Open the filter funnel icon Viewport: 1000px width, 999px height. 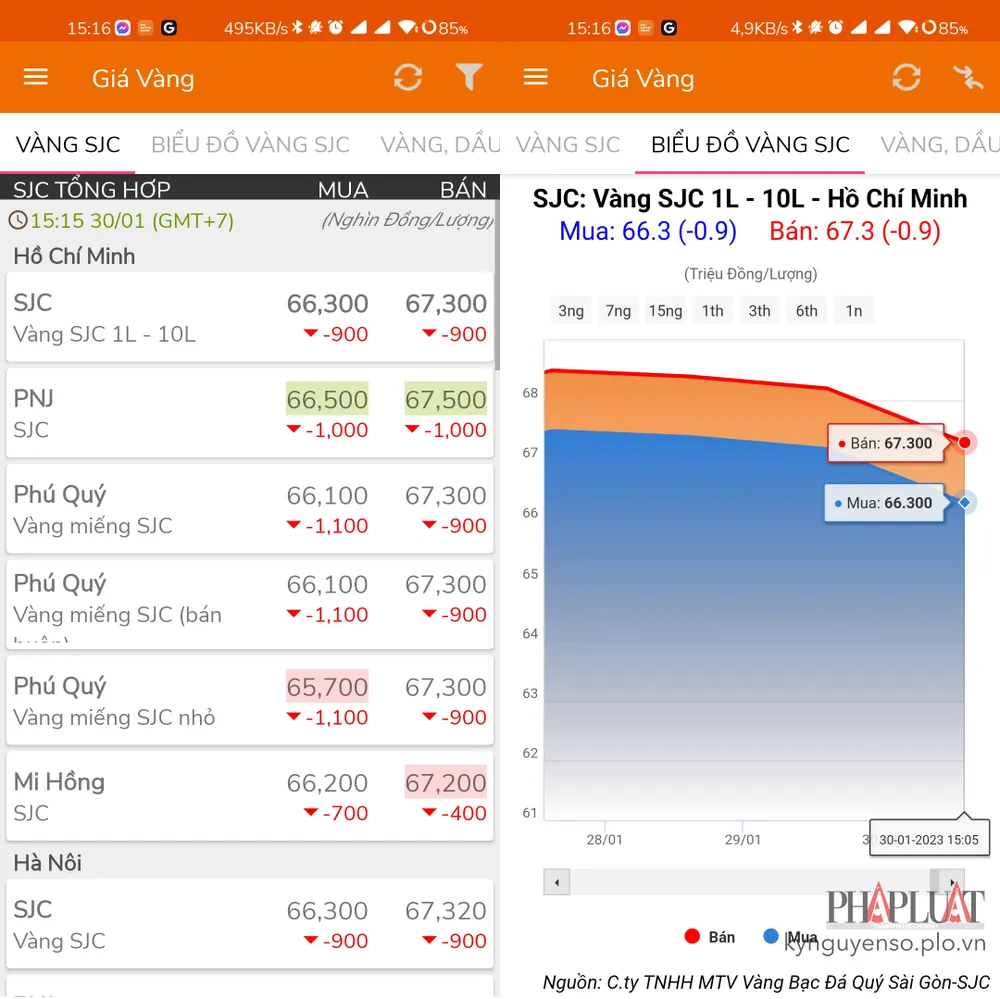tap(469, 78)
